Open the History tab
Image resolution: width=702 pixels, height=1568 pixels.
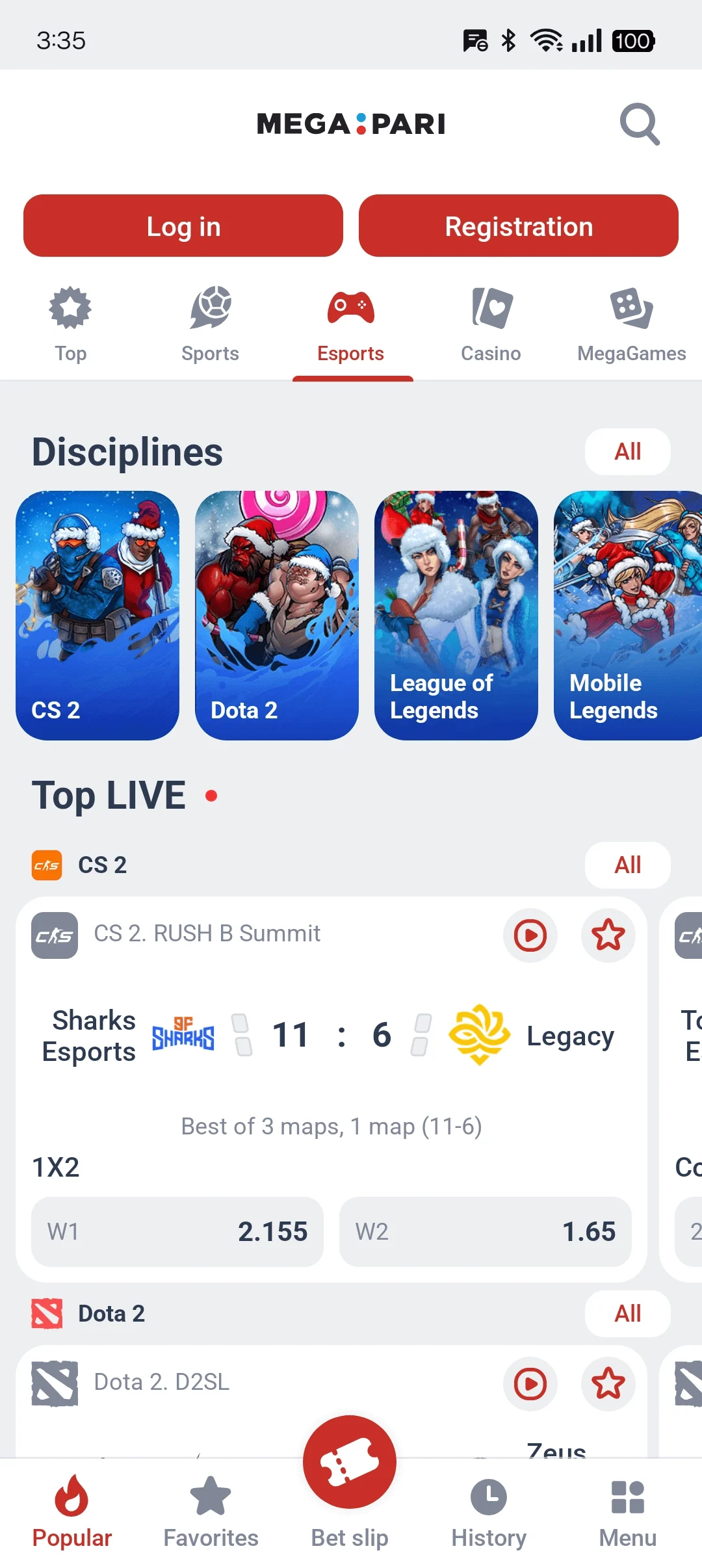(x=489, y=1513)
